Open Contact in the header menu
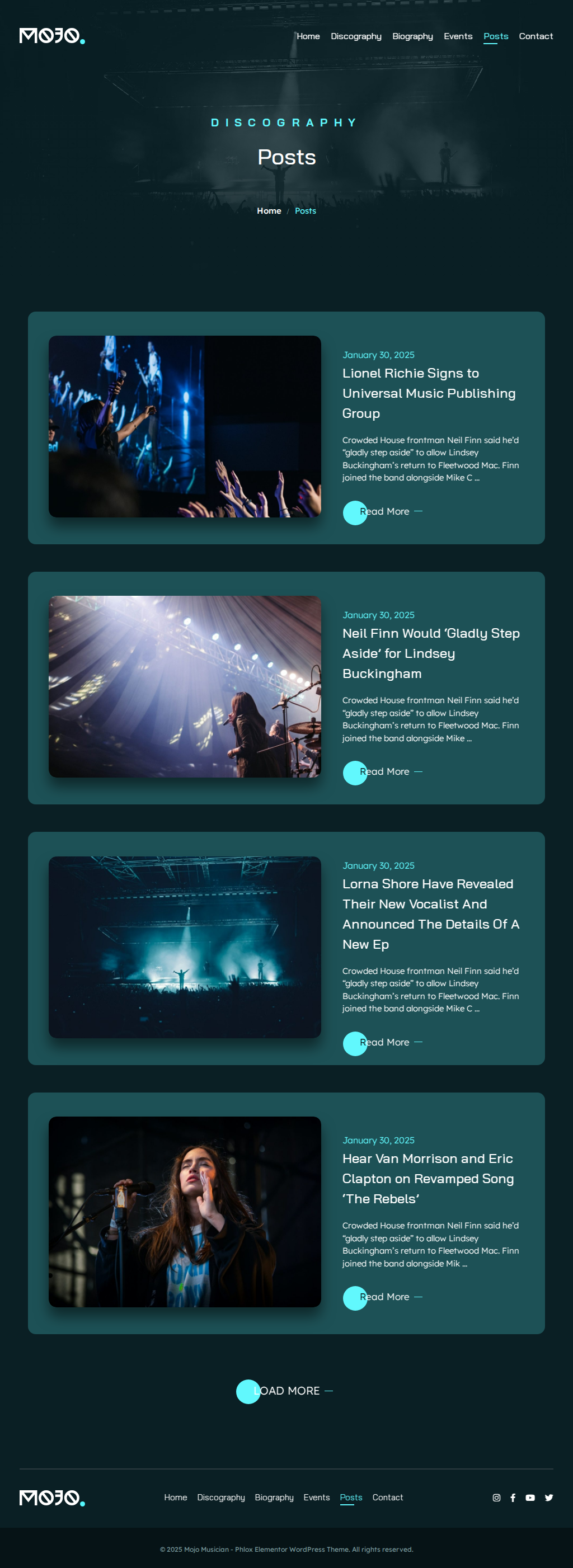 tap(536, 36)
